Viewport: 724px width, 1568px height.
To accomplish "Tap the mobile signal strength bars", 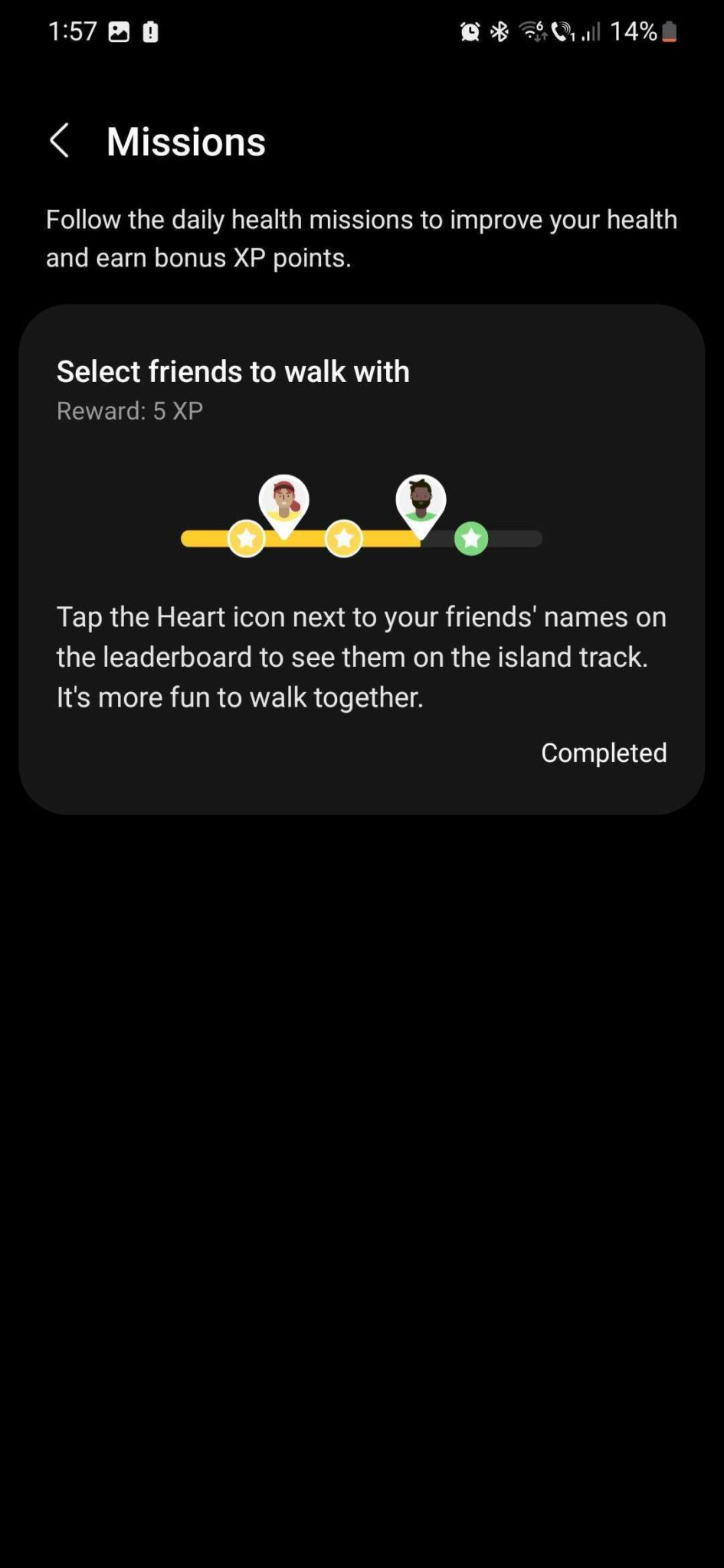I will point(590,31).
